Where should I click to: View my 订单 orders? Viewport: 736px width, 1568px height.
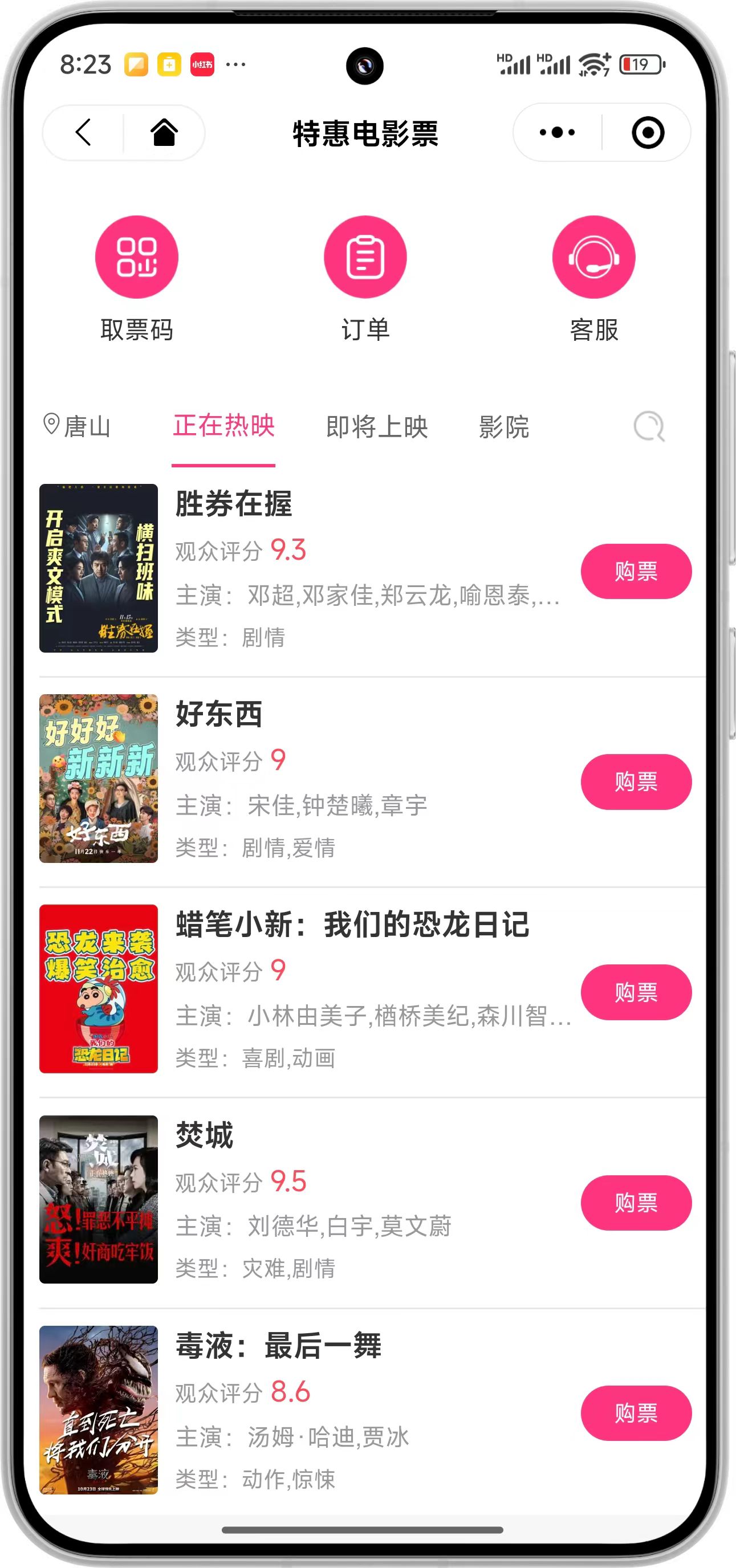365,257
